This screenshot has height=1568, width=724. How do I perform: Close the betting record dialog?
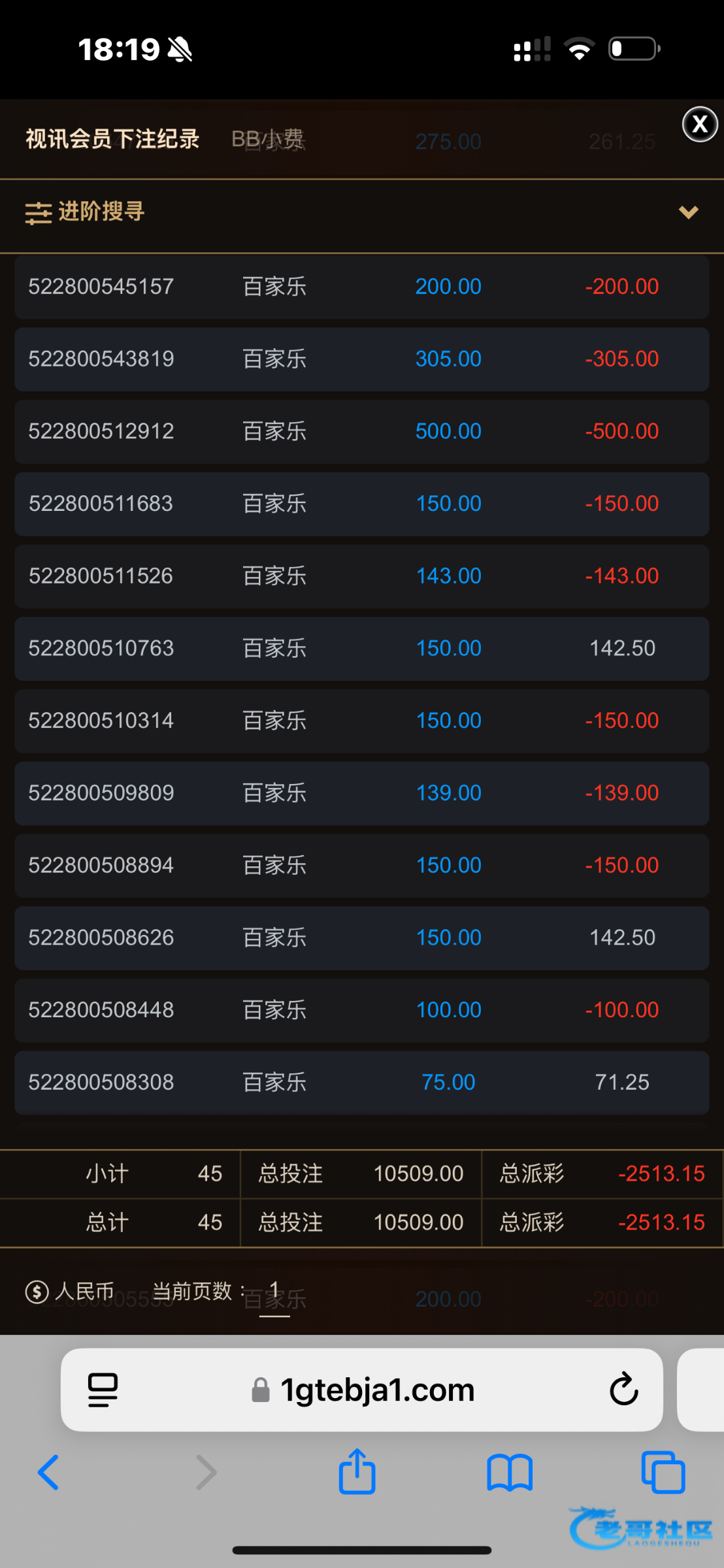(x=700, y=124)
